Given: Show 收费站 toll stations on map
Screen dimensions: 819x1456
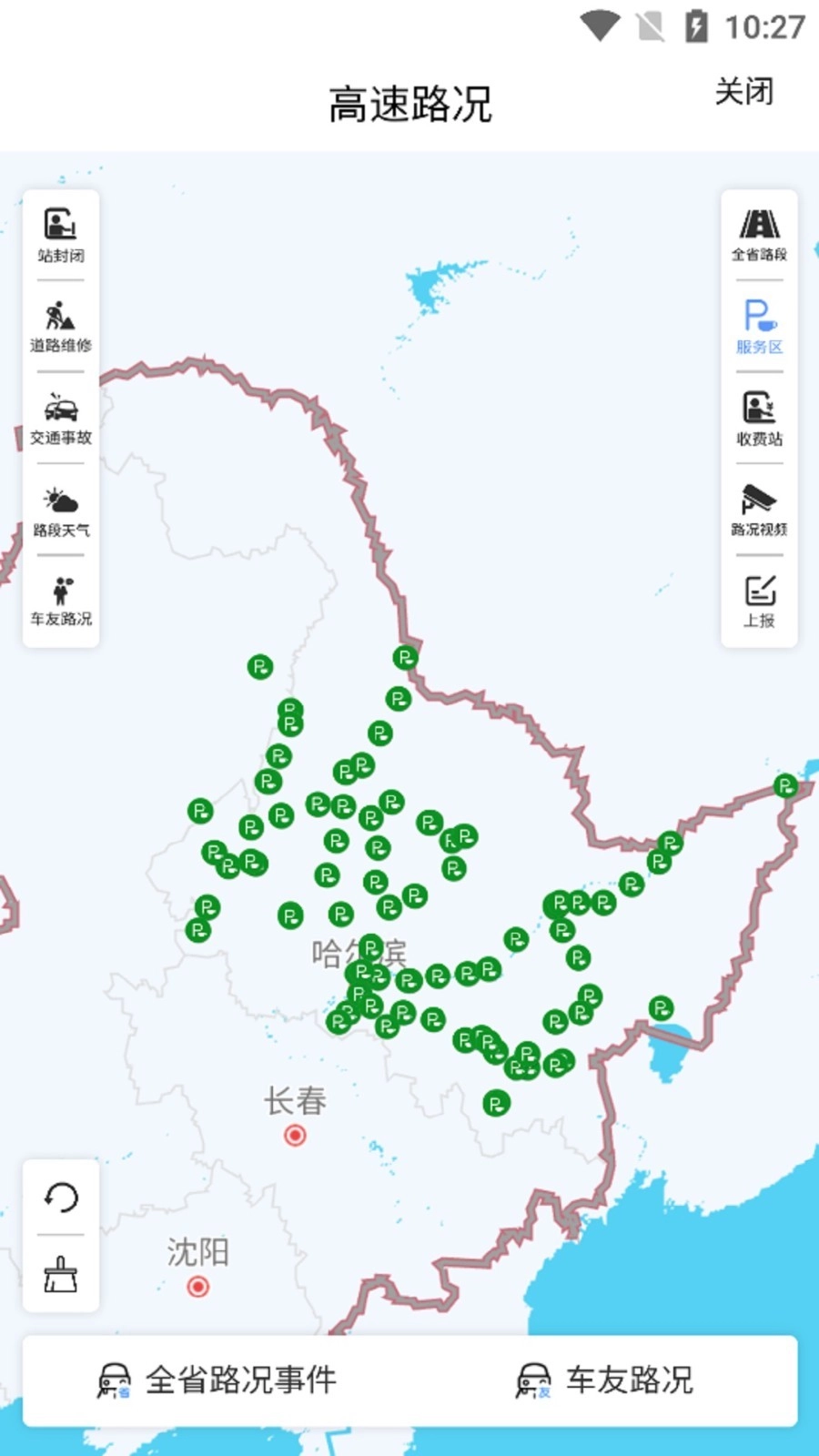Looking at the screenshot, I should click(758, 419).
